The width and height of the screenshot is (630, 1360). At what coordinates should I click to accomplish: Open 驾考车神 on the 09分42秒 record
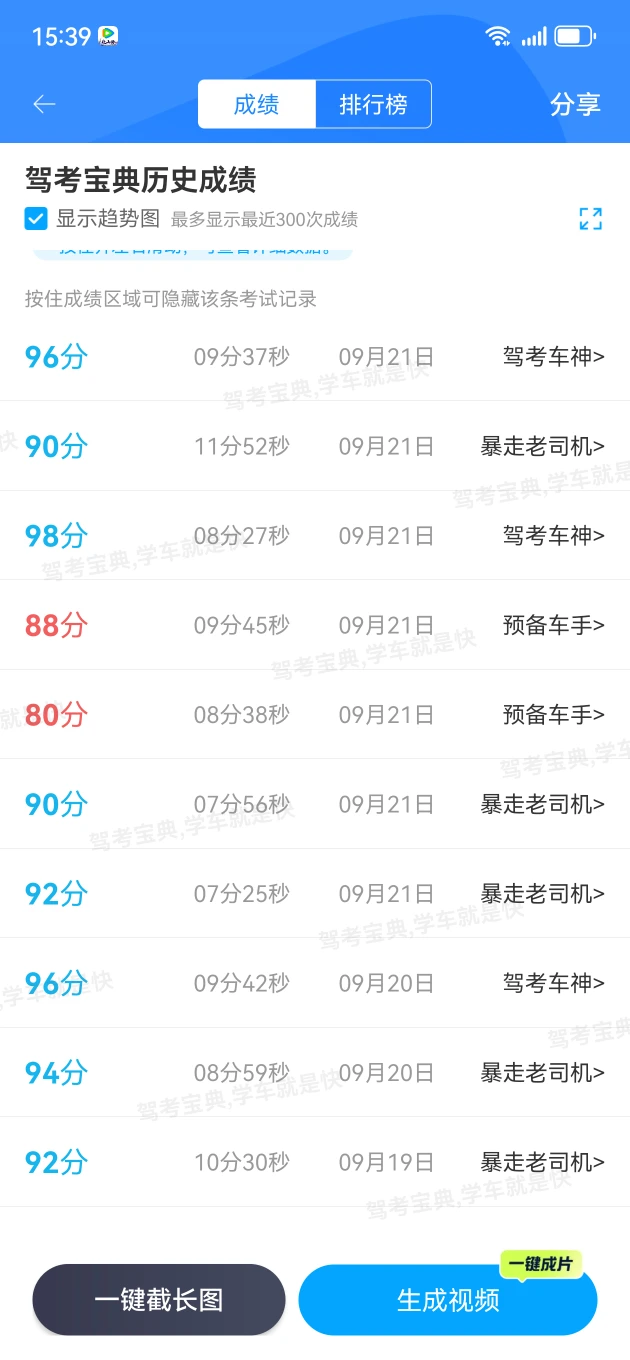click(553, 983)
